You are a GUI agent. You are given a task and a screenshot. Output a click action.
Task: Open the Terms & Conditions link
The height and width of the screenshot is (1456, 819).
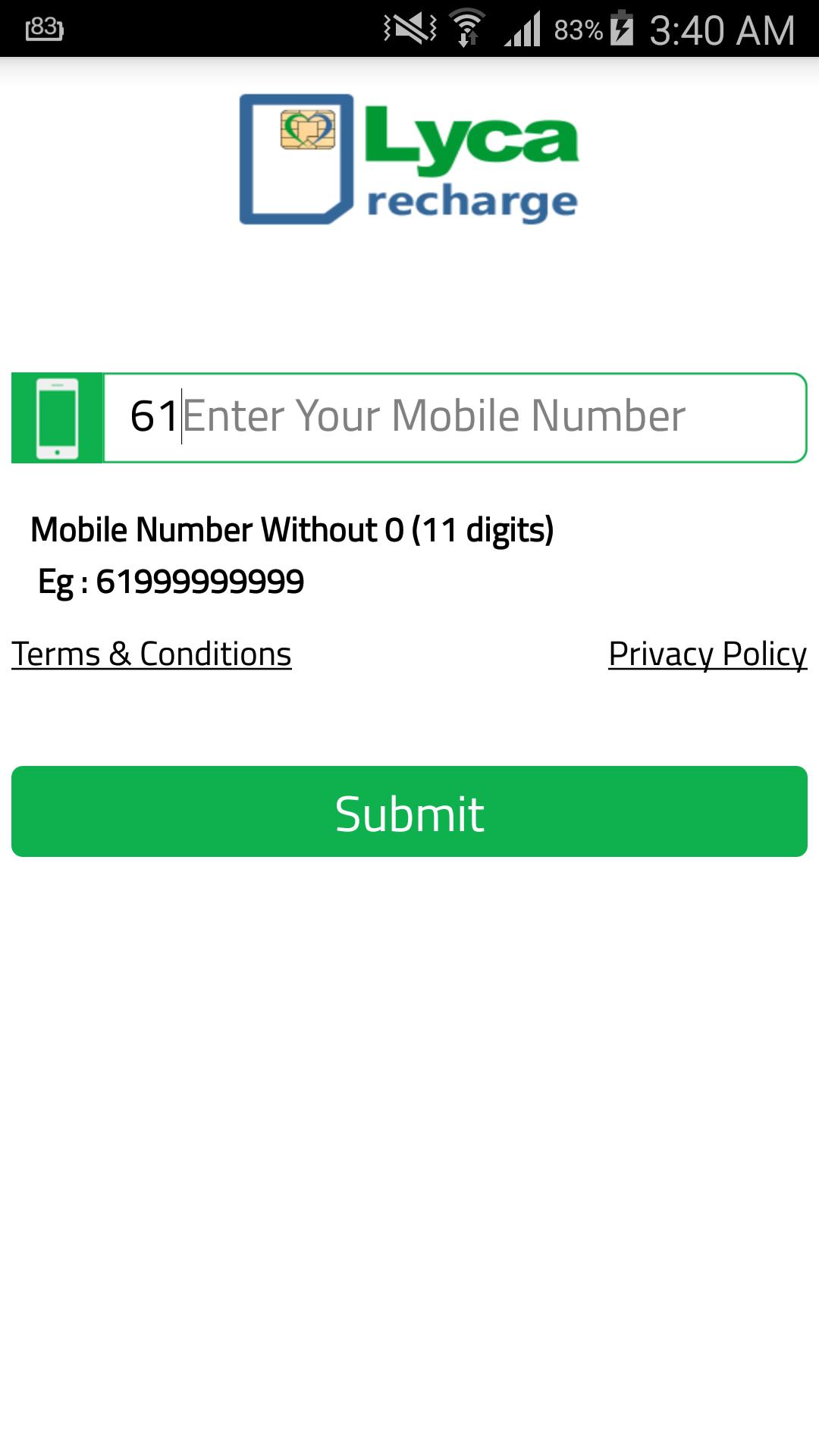coord(152,654)
